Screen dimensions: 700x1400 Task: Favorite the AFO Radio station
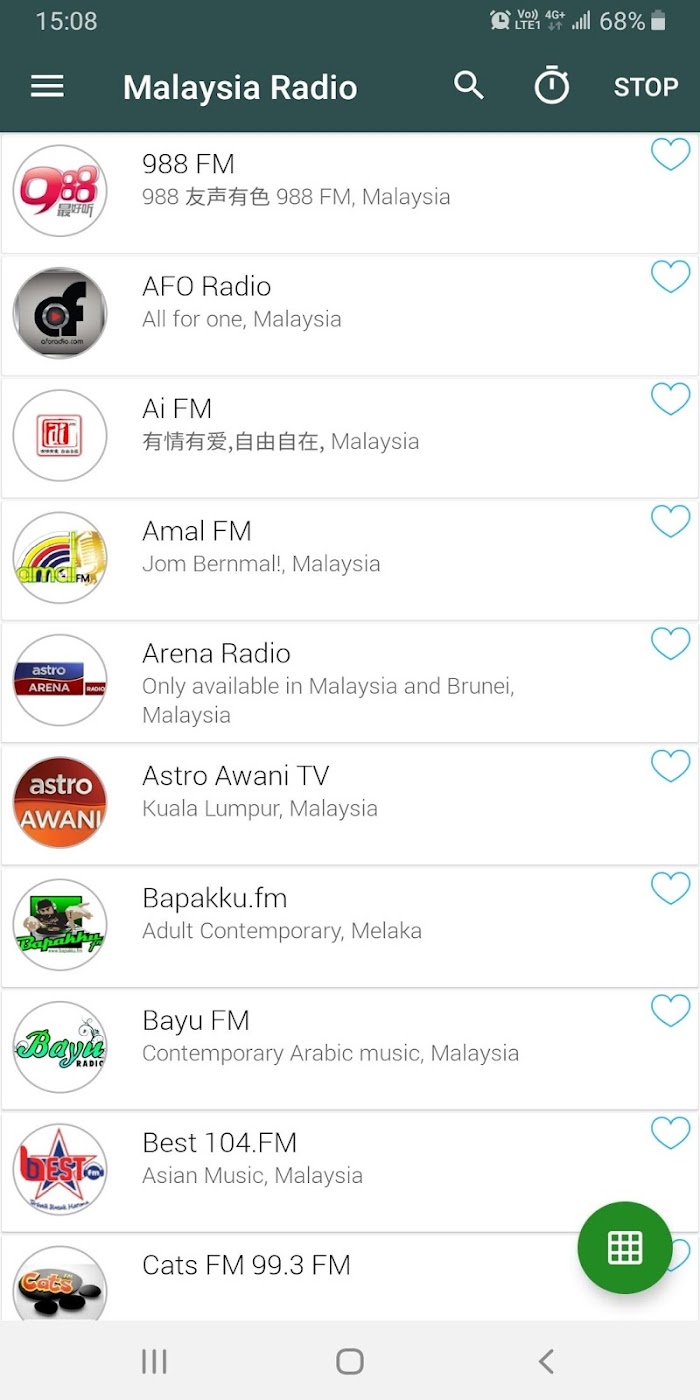(x=671, y=277)
